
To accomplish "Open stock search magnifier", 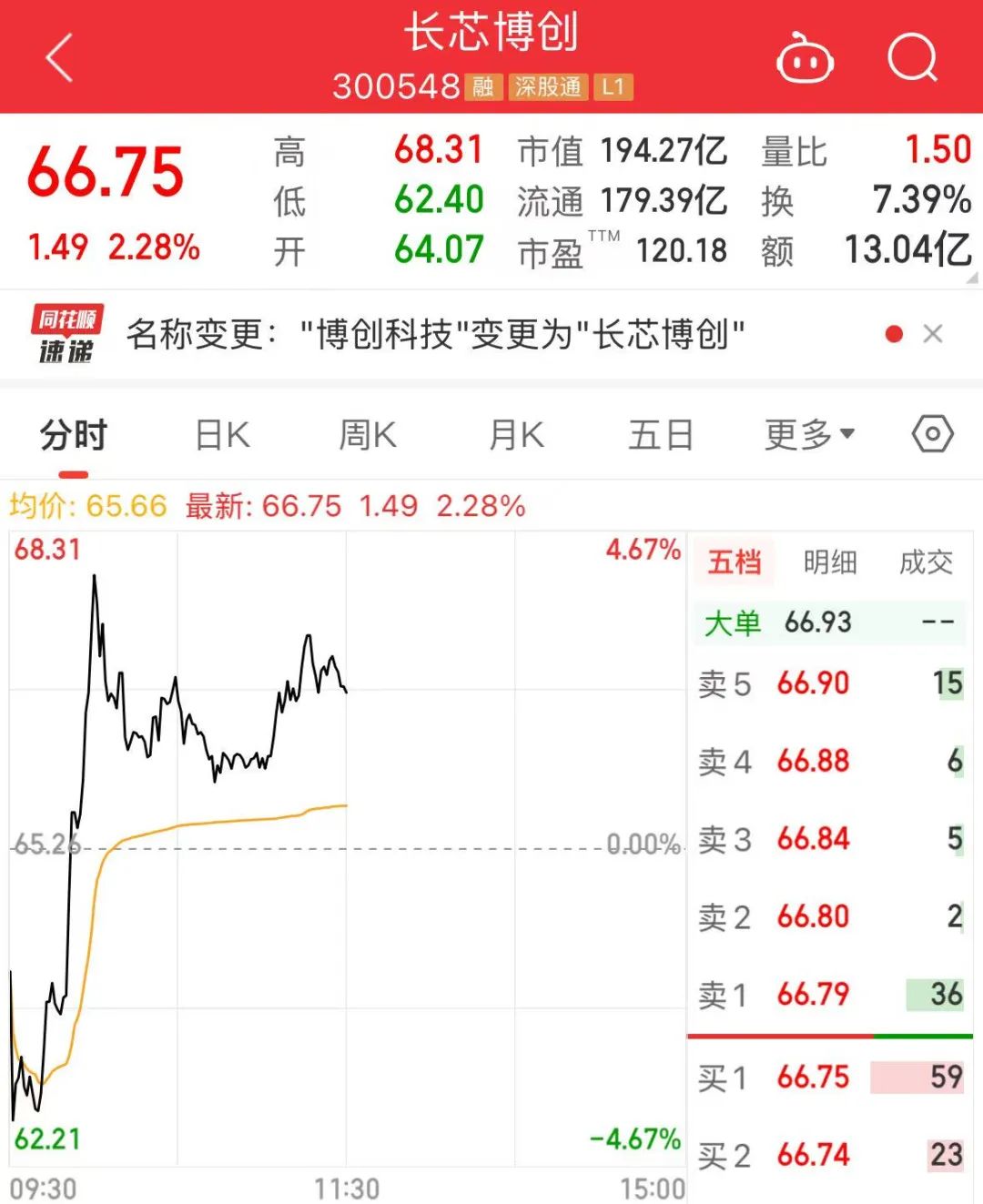I will [x=912, y=58].
